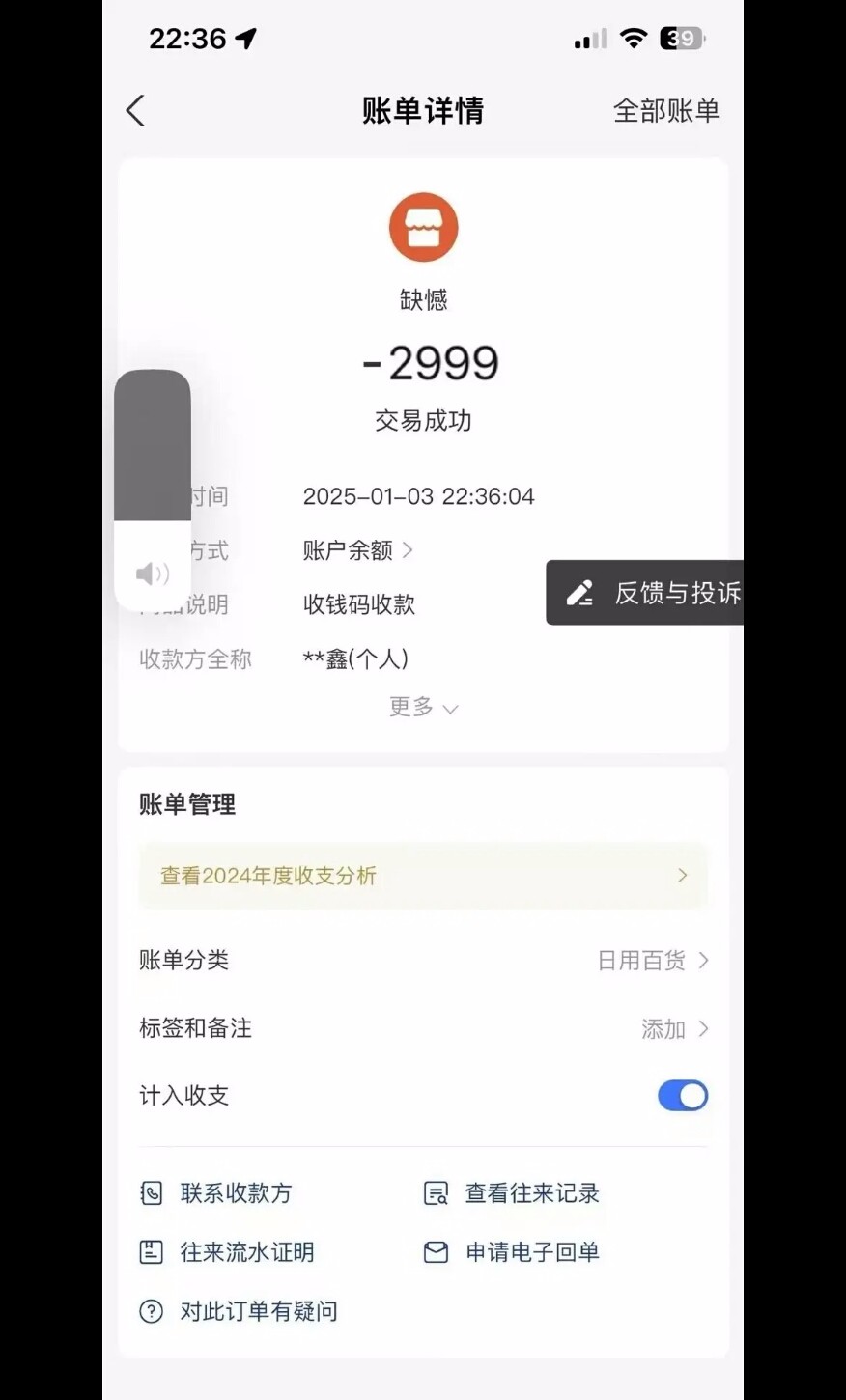View 查看2024年度收支分析 banner
Viewport: 846px width, 1400px height.
click(x=423, y=876)
